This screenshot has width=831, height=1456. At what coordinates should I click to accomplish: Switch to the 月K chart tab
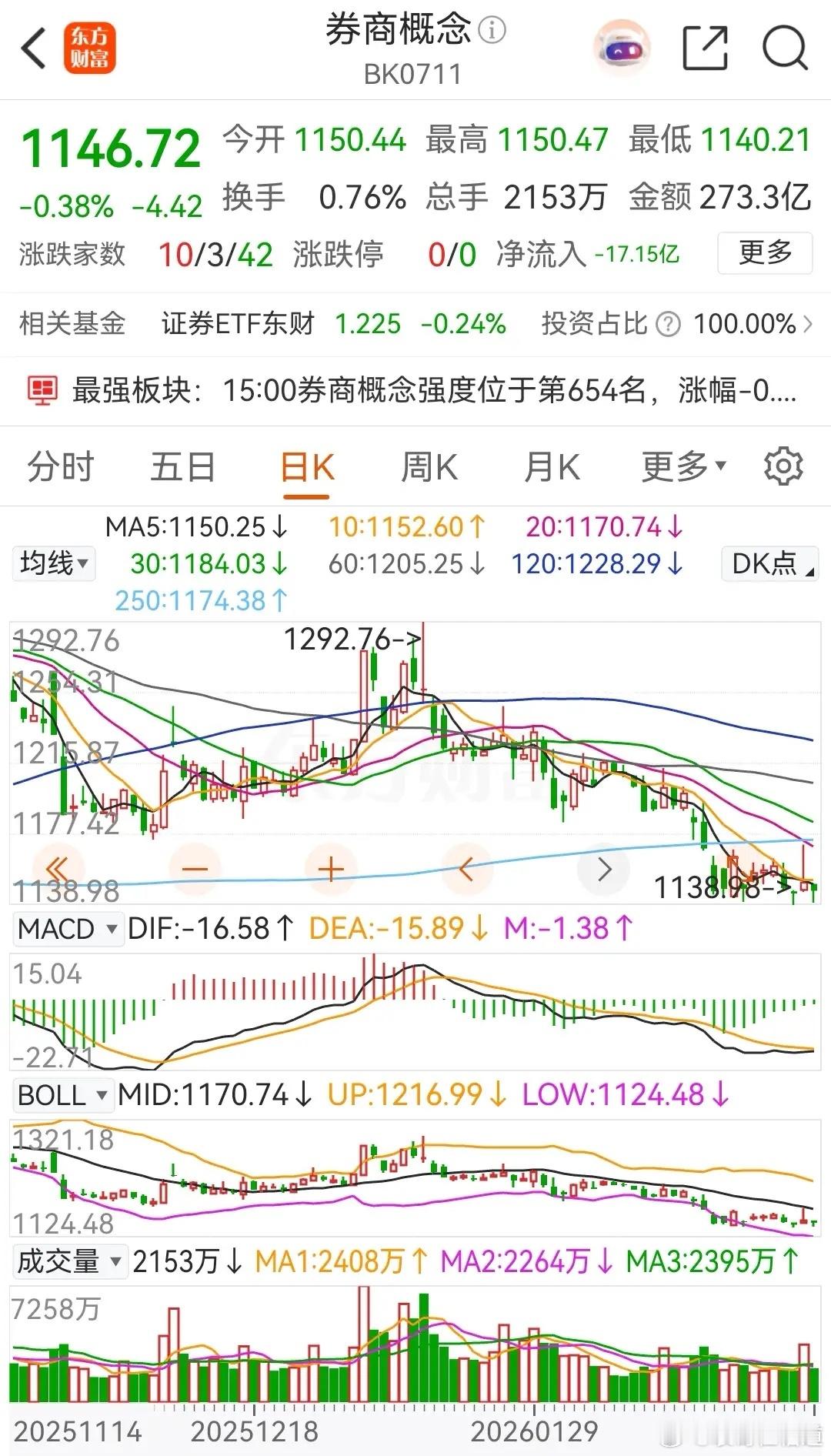pyautogui.click(x=552, y=466)
